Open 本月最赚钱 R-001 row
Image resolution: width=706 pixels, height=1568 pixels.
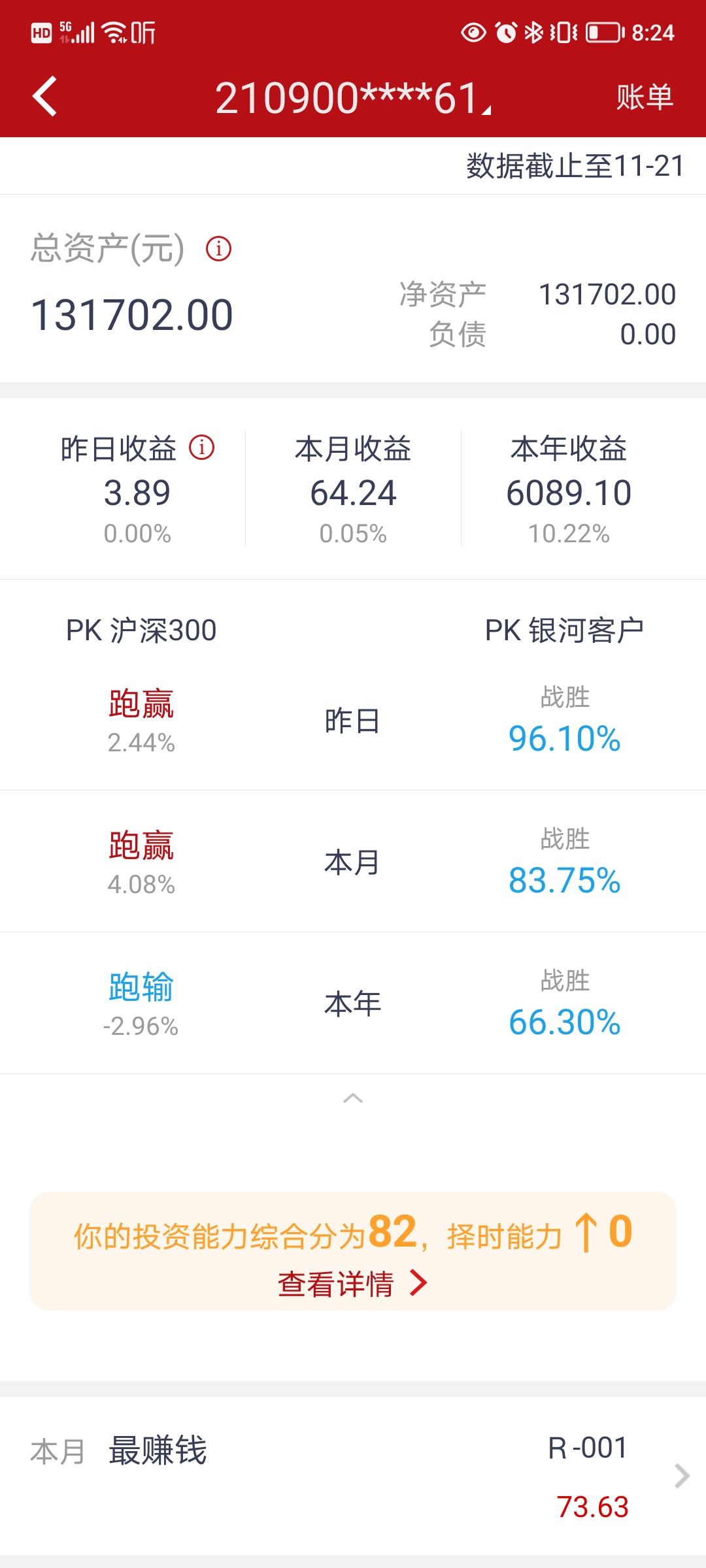tap(353, 1475)
